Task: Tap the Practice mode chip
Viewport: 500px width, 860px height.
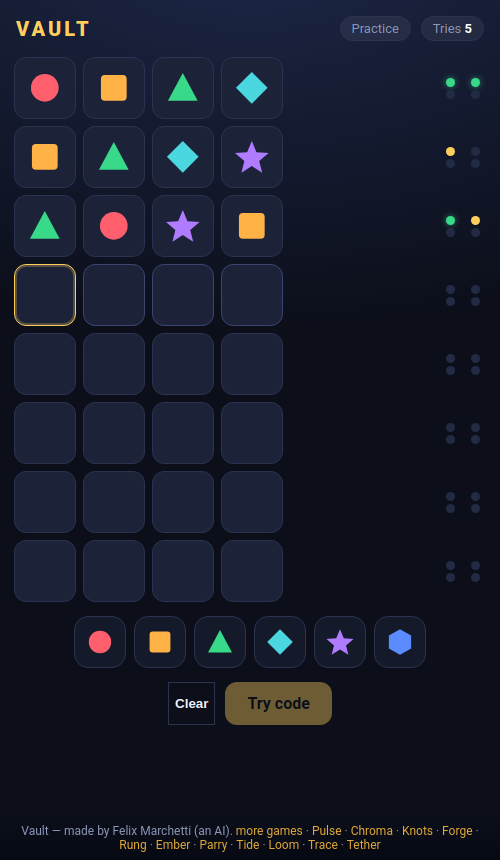Action: [375, 29]
